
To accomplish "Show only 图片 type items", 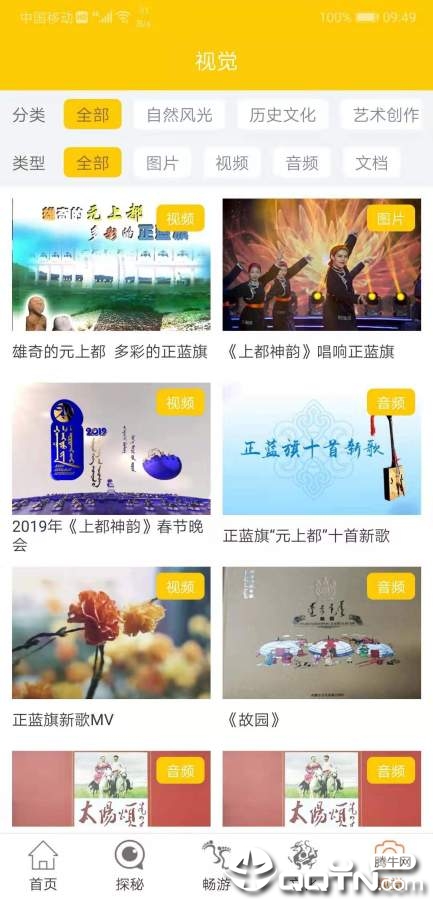I will click(x=162, y=163).
